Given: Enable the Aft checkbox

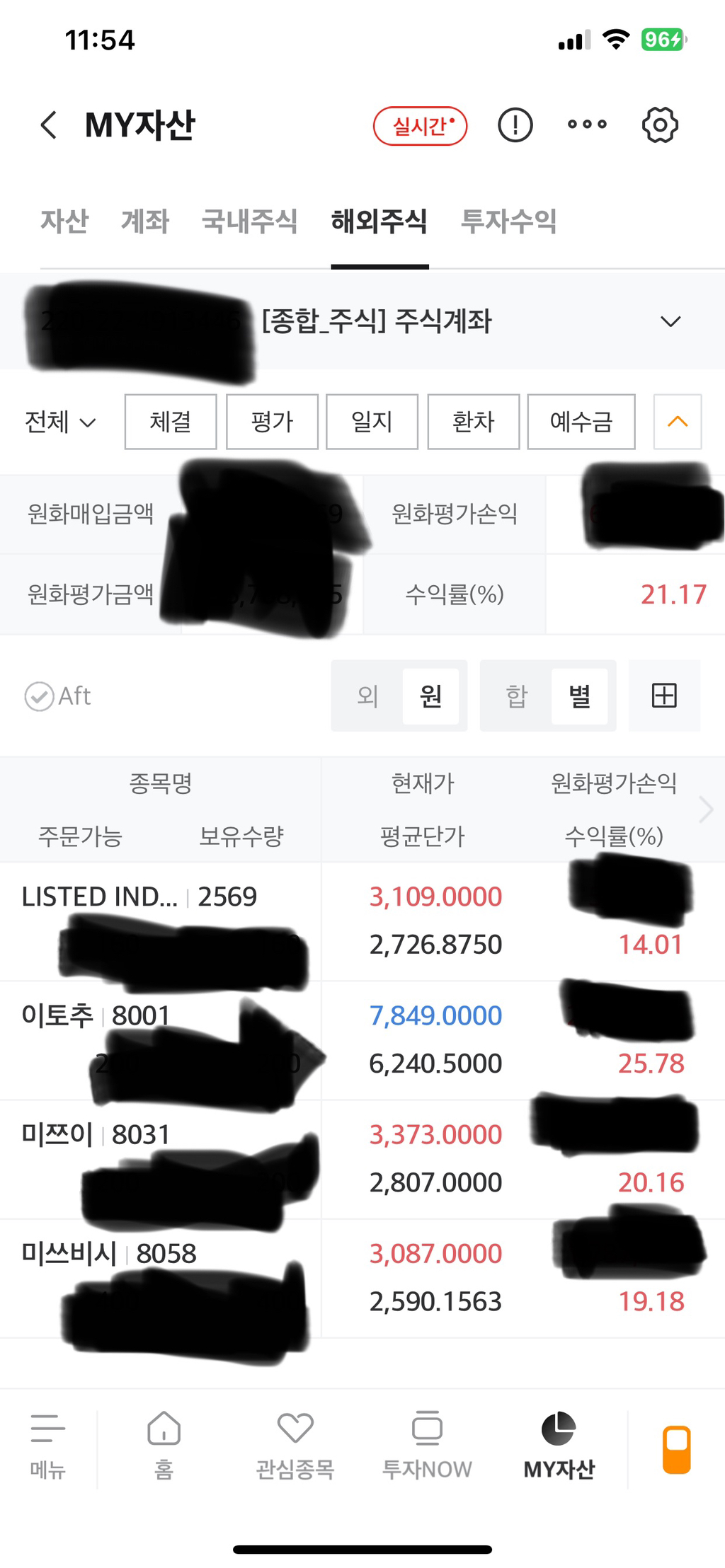Looking at the screenshot, I should [40, 696].
